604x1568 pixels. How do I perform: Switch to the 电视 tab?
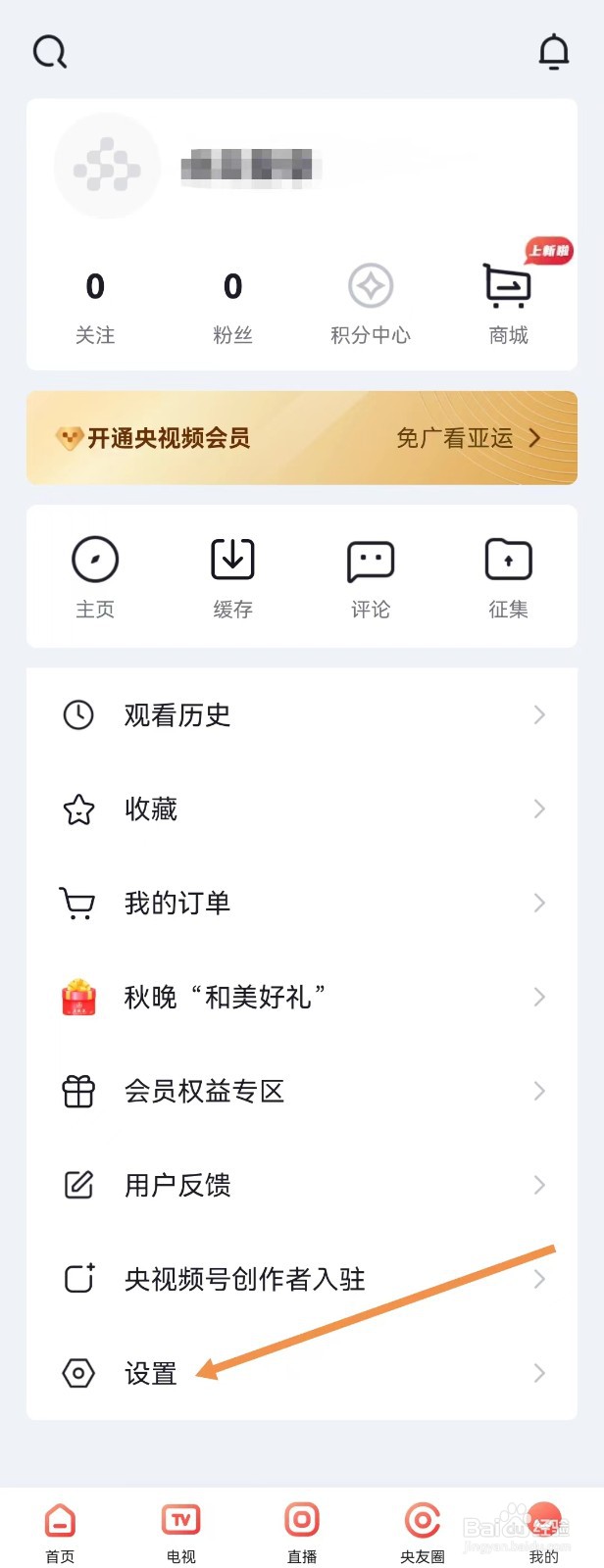[x=181, y=1533]
